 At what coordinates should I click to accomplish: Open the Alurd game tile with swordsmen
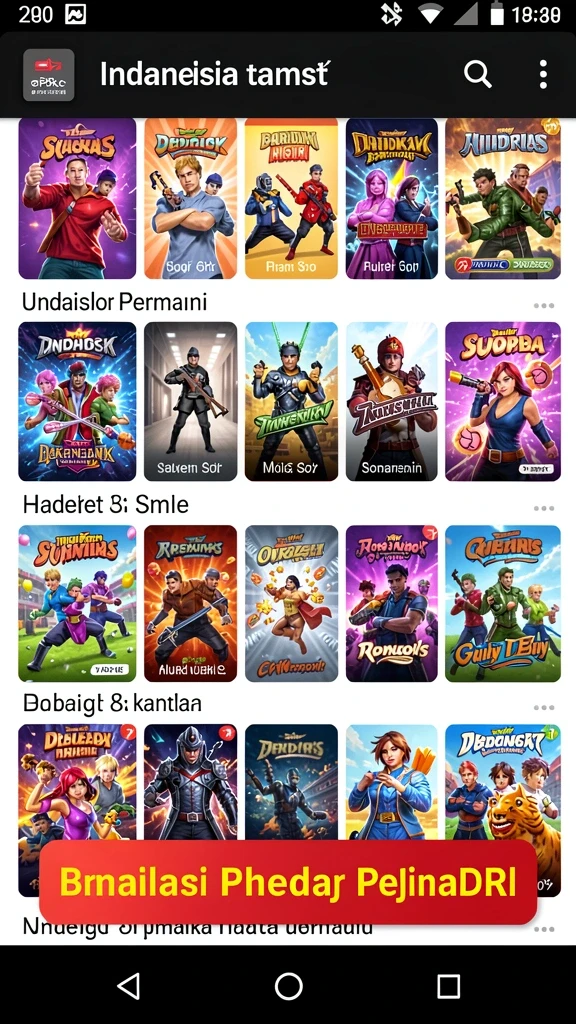click(191, 603)
